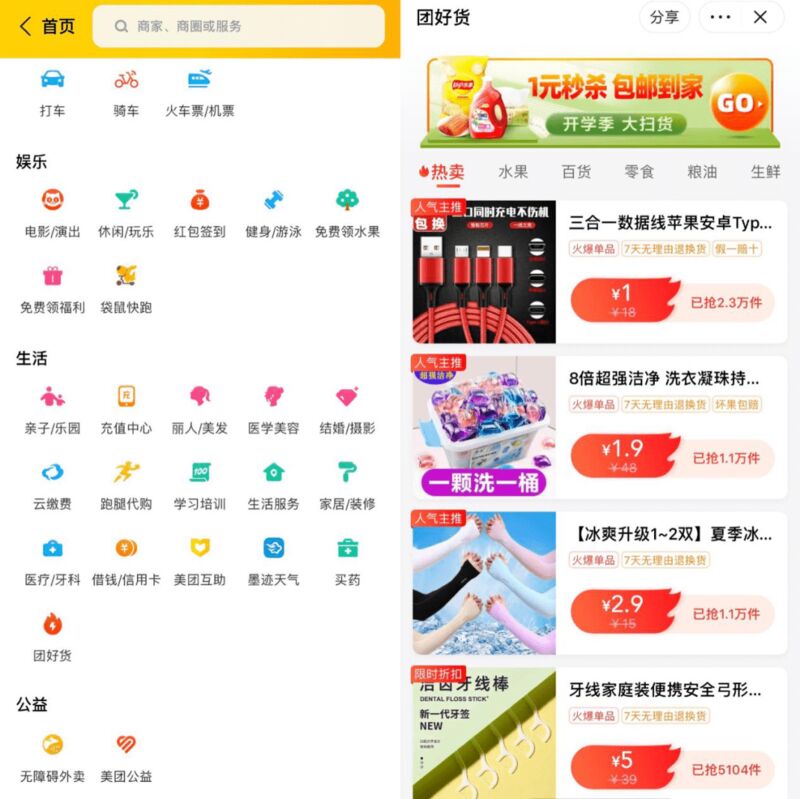Screen dimensions: 800x799
Task: Open 美团公益
Action: pyautogui.click(x=126, y=757)
